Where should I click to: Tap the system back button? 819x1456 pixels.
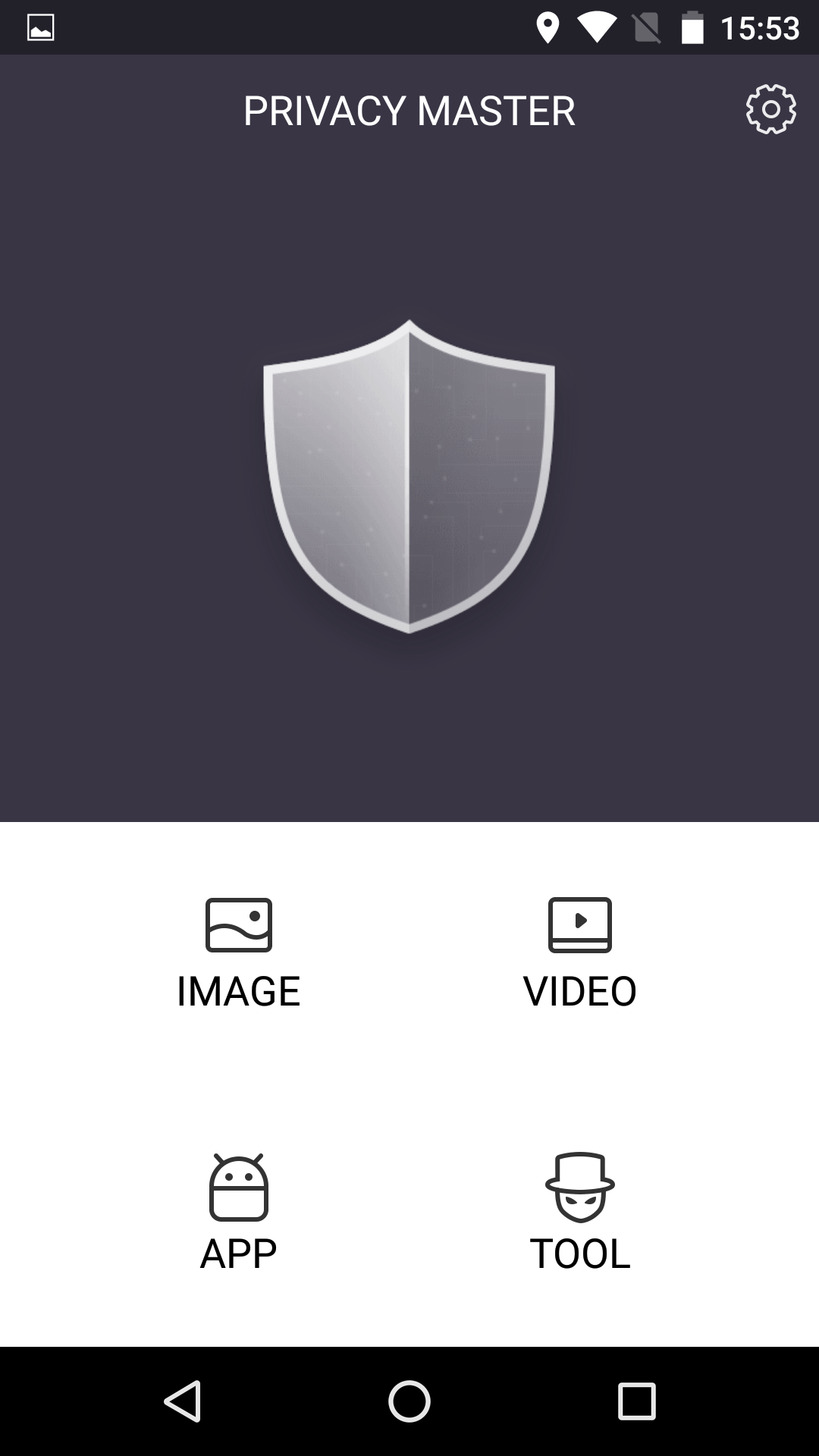(183, 1401)
